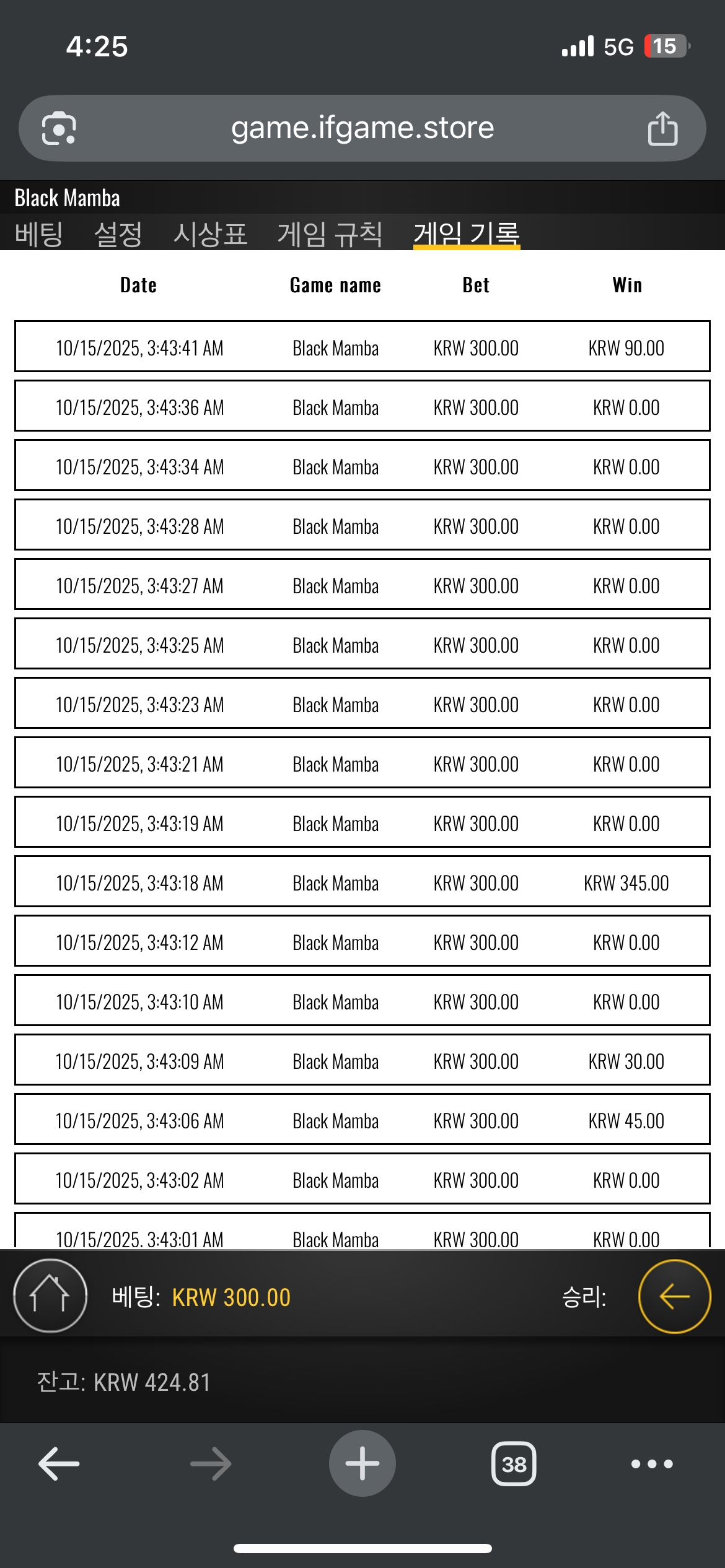Open the browser share icon
The height and width of the screenshot is (1568, 725).
(662, 129)
